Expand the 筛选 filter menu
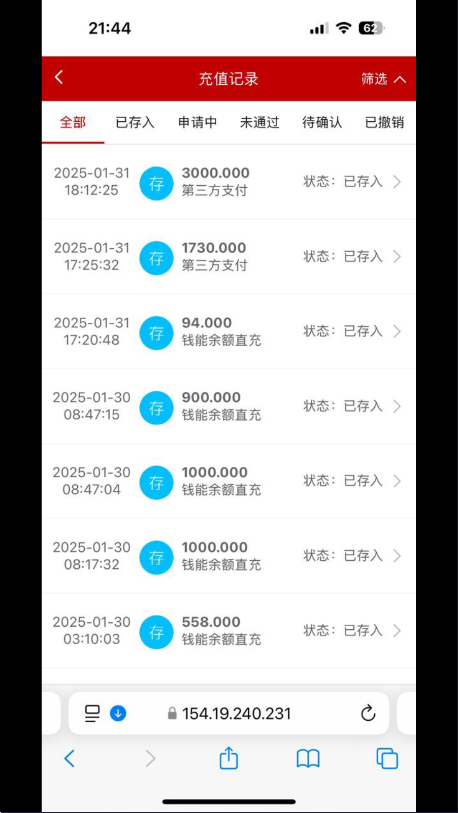Image resolution: width=458 pixels, height=813 pixels. 383,79
